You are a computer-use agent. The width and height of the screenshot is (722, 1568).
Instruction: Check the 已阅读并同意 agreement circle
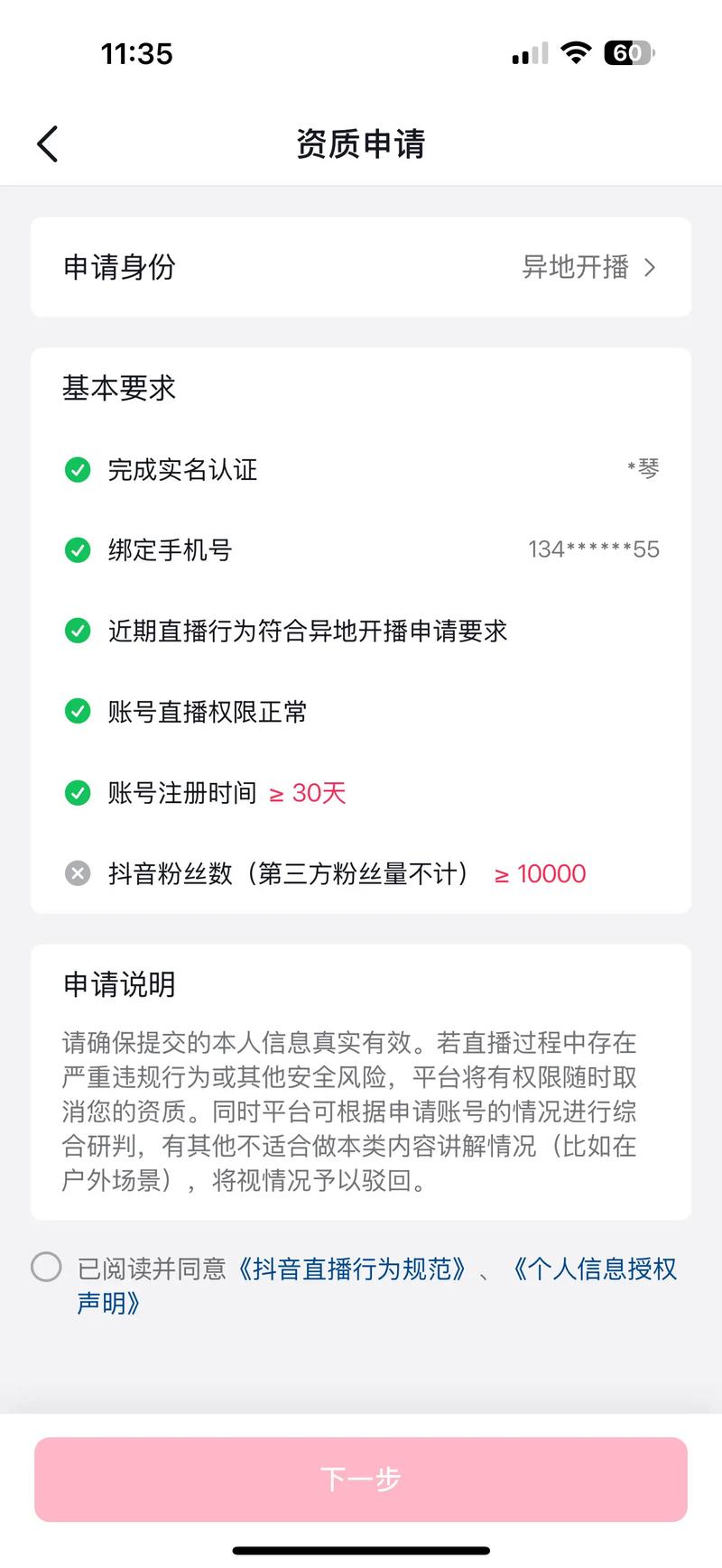46,1267
